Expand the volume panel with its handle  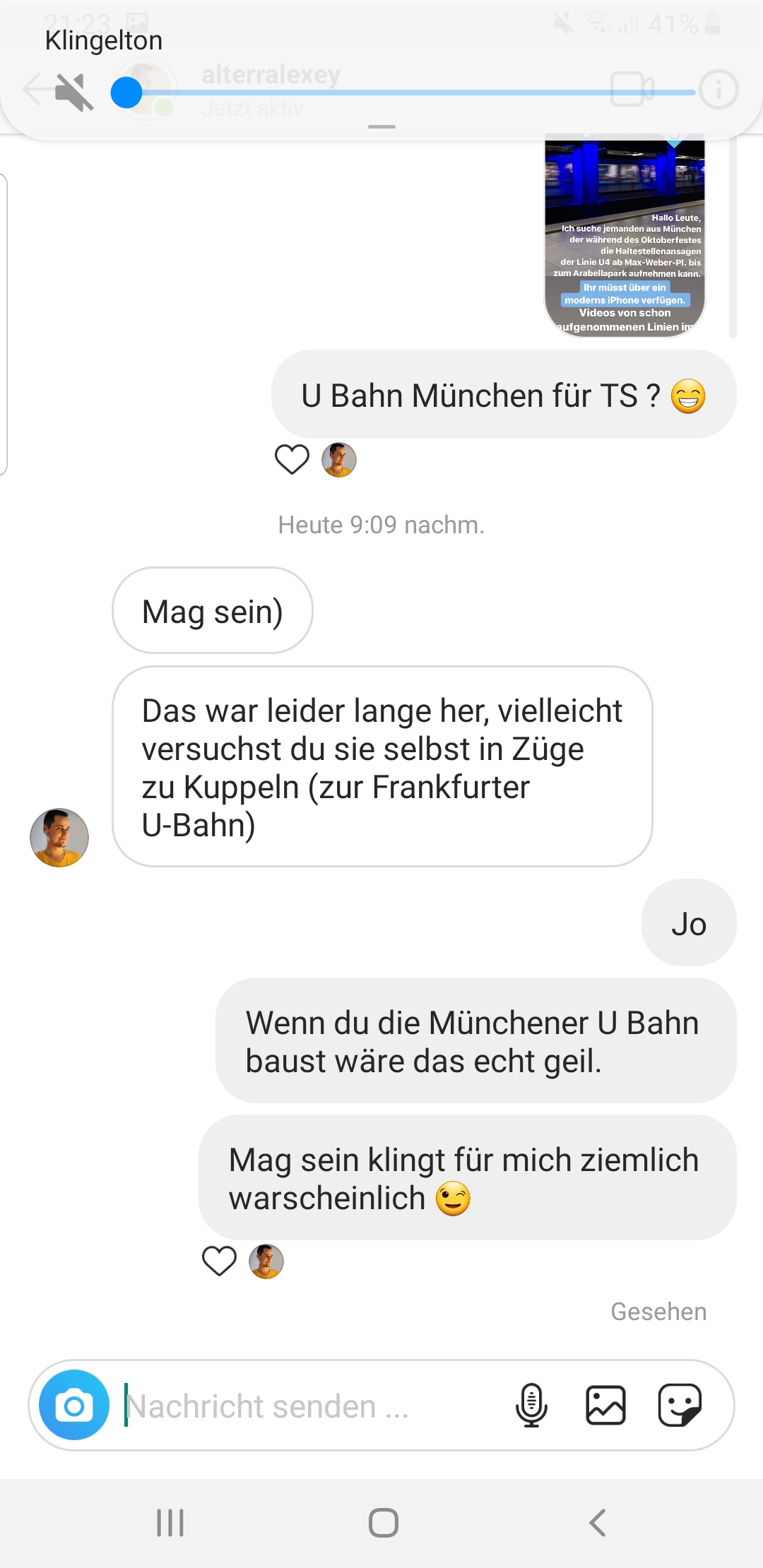(x=381, y=127)
